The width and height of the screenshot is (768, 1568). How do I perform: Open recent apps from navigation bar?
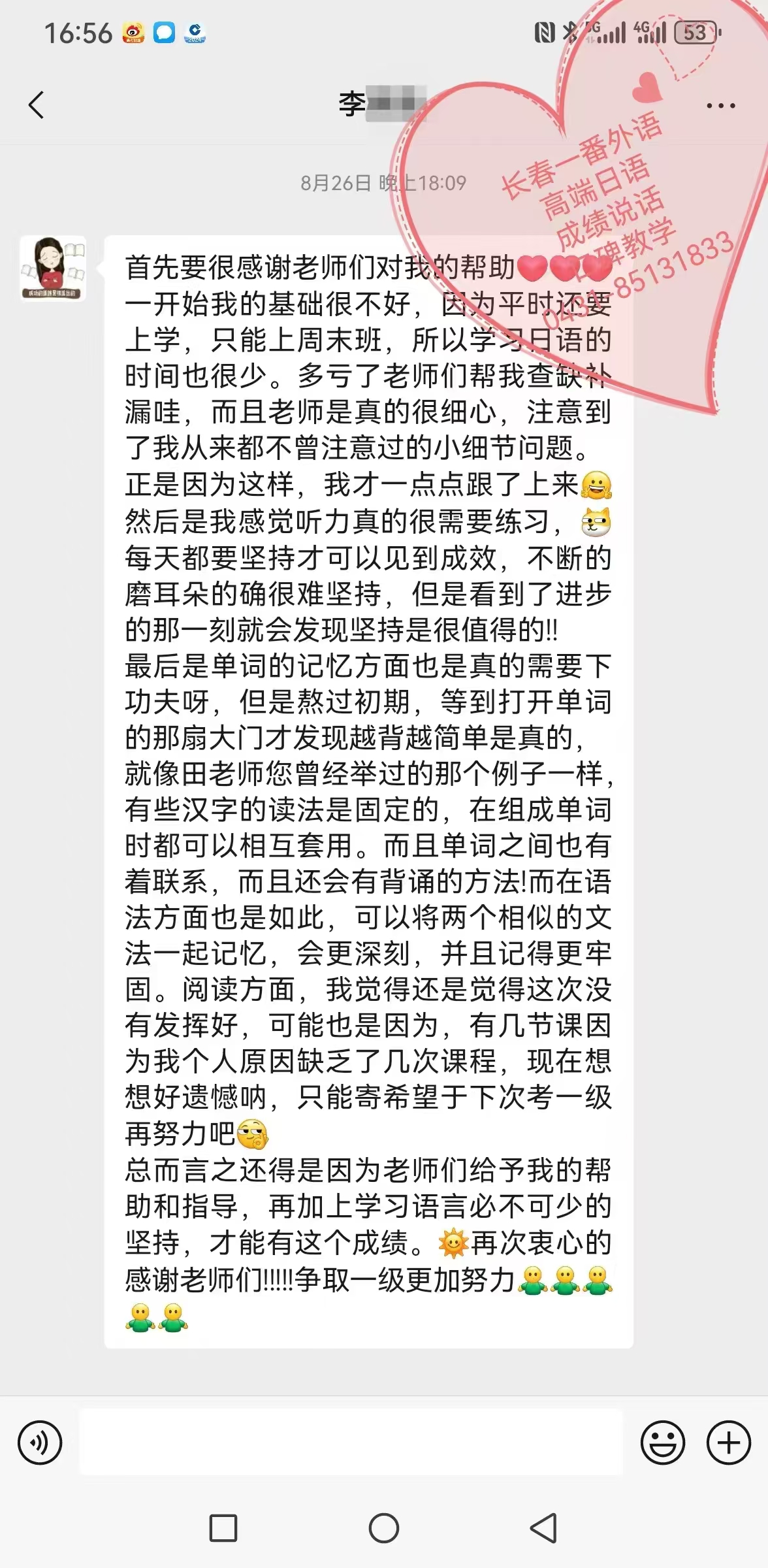click(223, 1528)
